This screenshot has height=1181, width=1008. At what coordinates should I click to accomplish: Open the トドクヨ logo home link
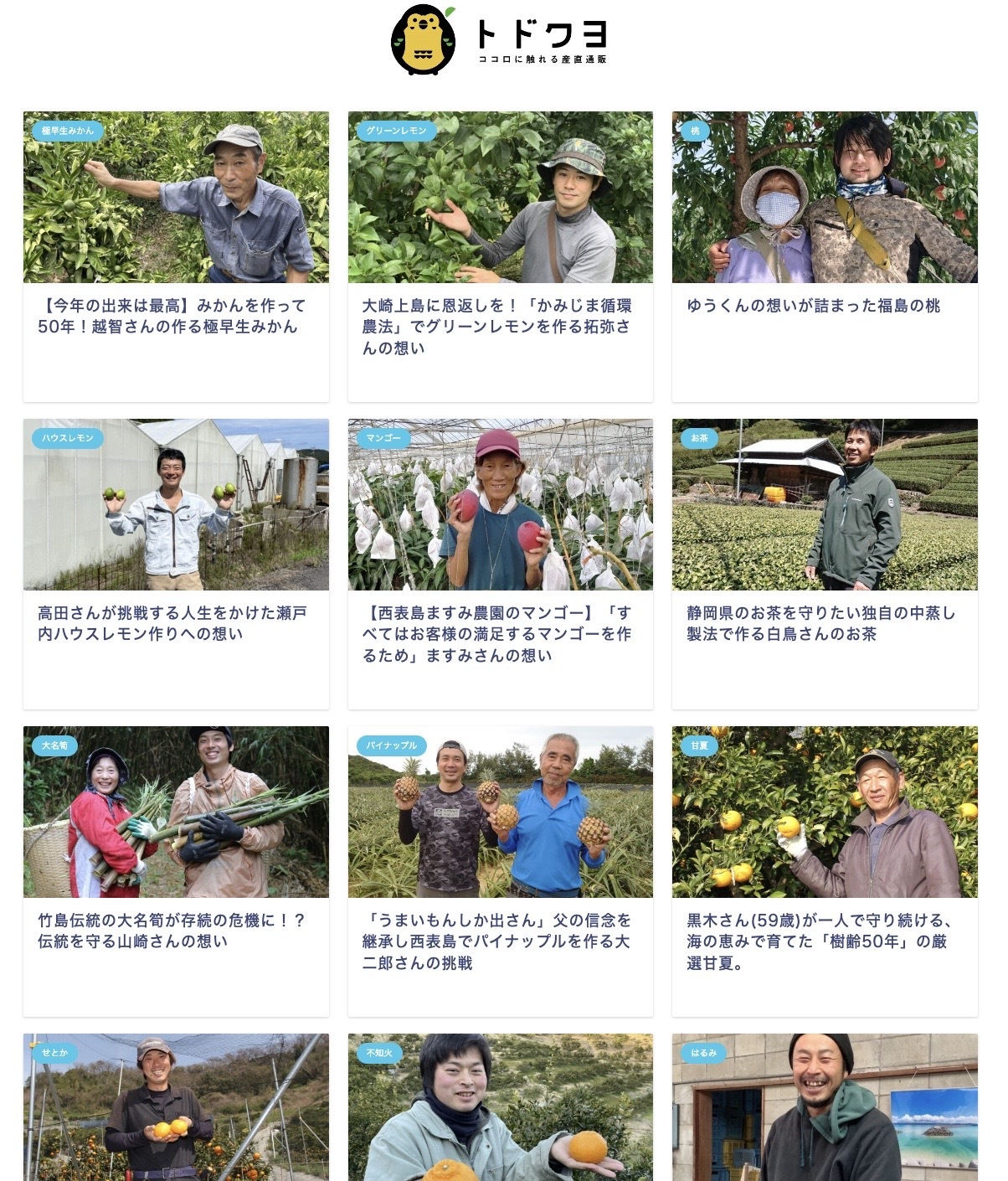(500, 40)
